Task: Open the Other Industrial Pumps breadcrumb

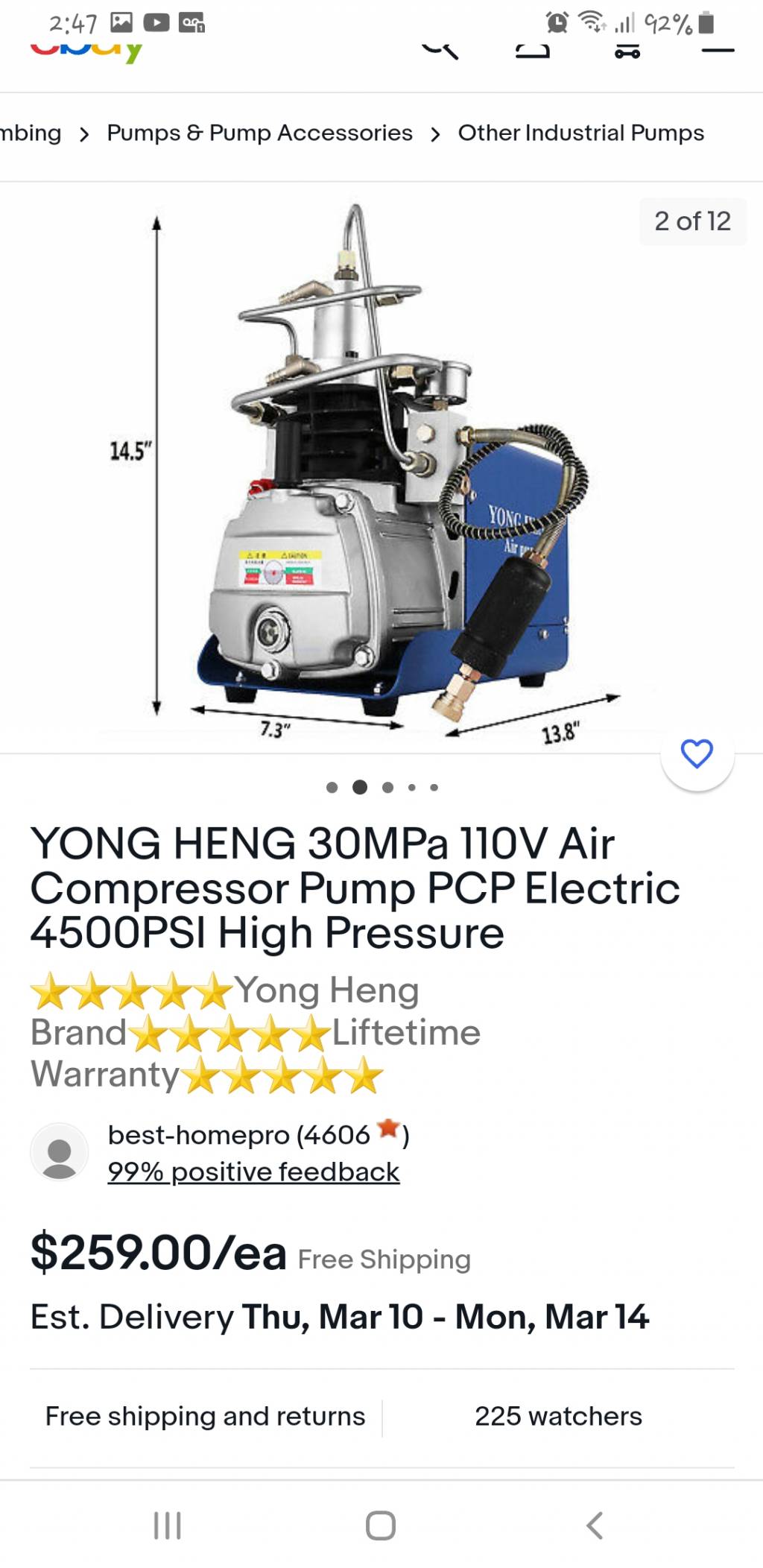Action: 580,133
